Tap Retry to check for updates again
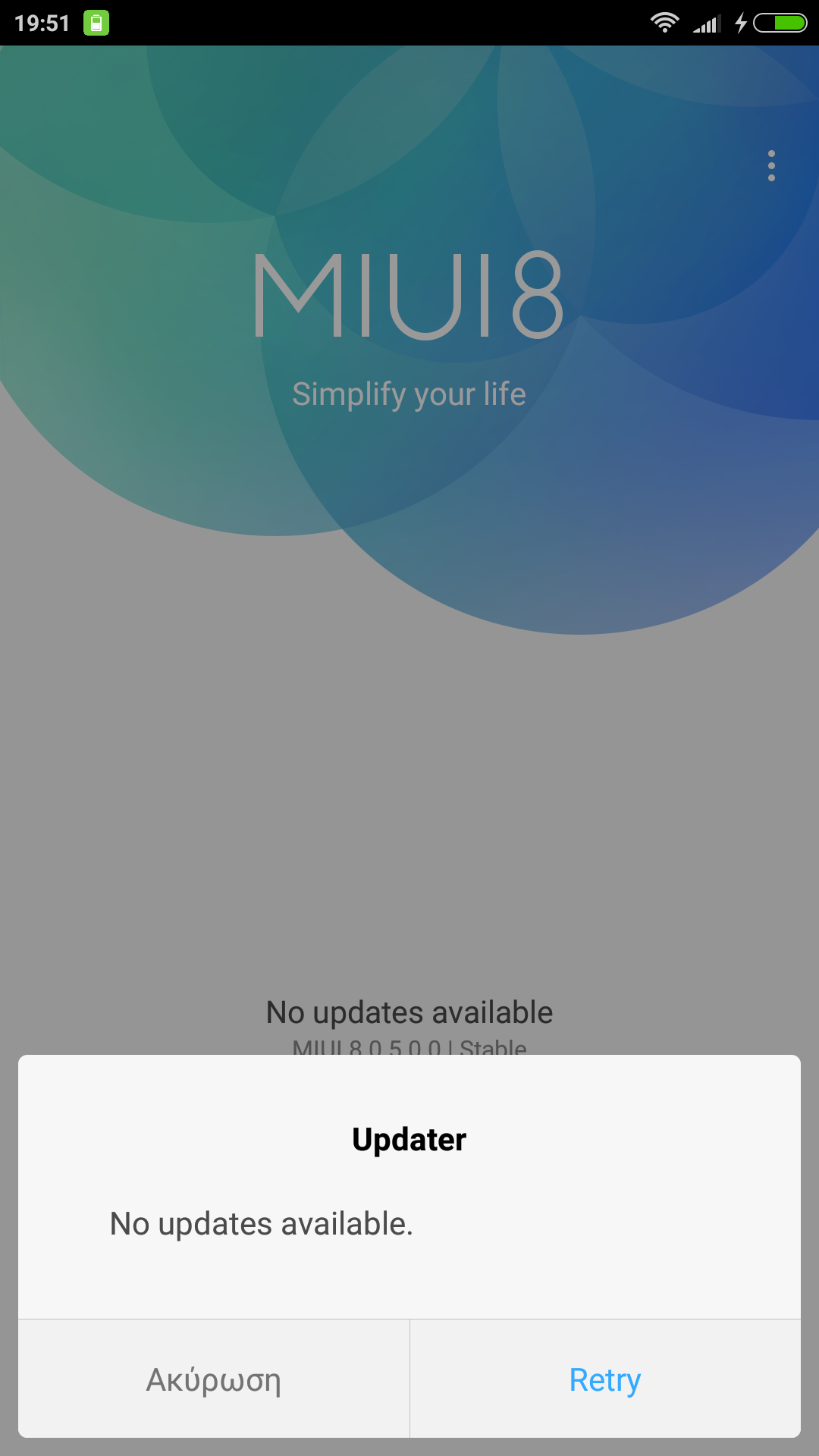The image size is (819, 1456). click(x=605, y=1379)
